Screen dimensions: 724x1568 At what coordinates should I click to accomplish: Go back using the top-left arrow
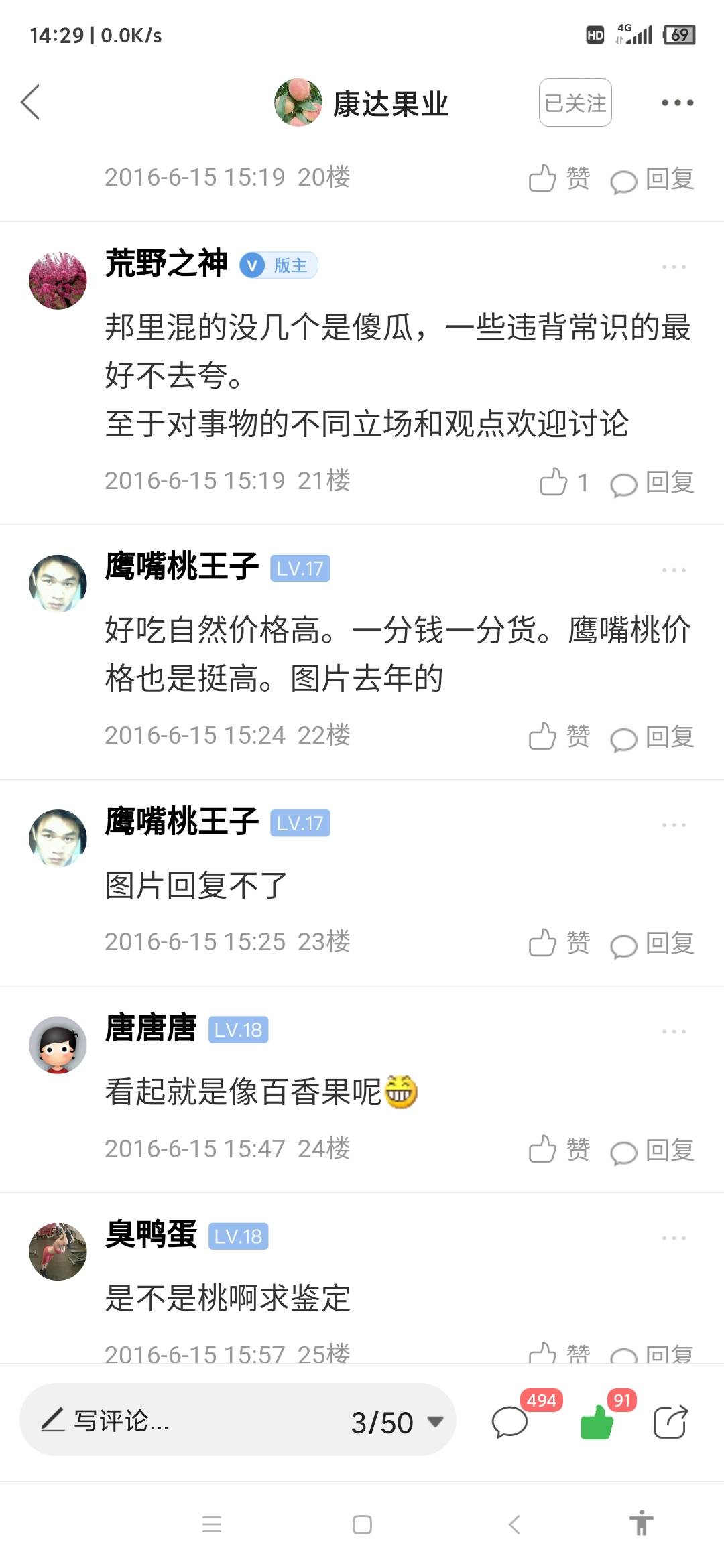[31, 103]
